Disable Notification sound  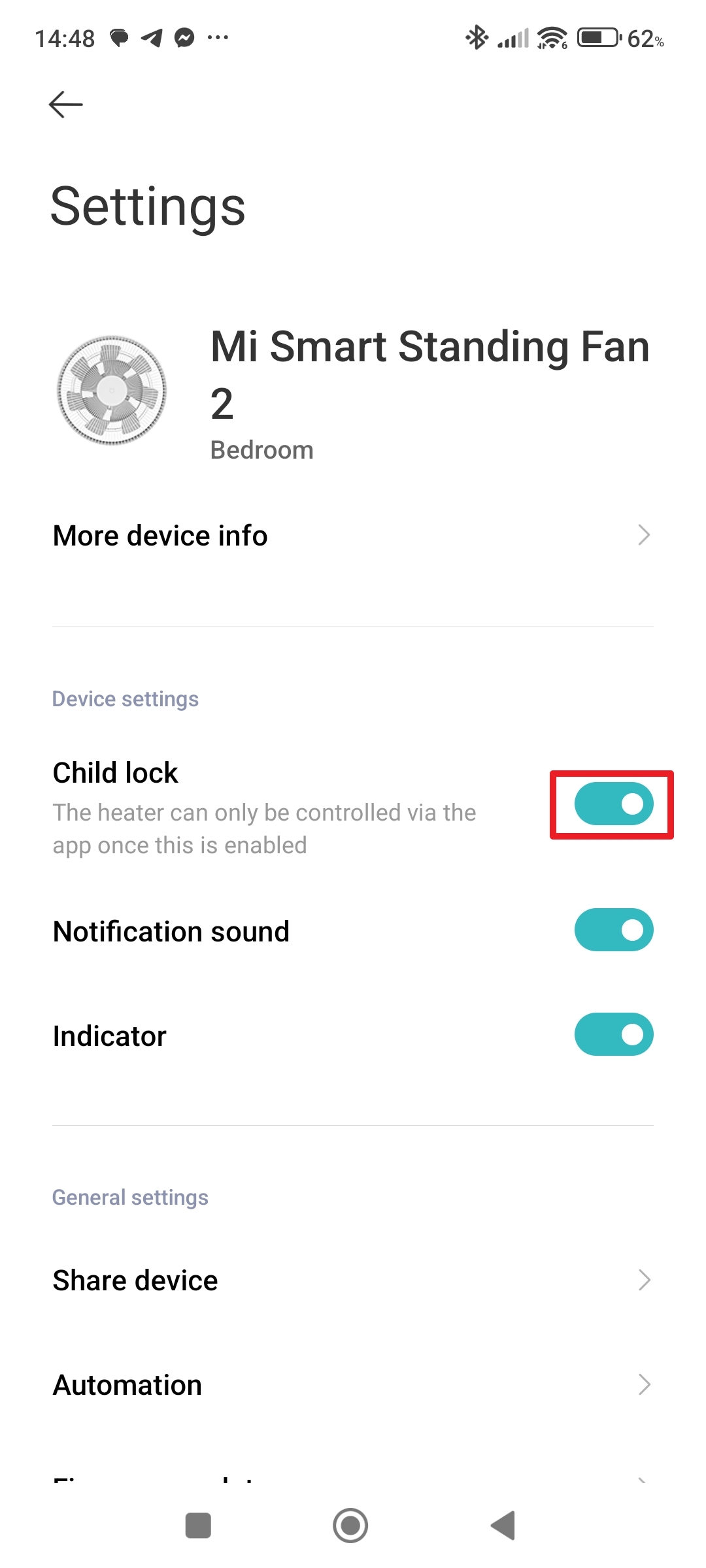(613, 930)
